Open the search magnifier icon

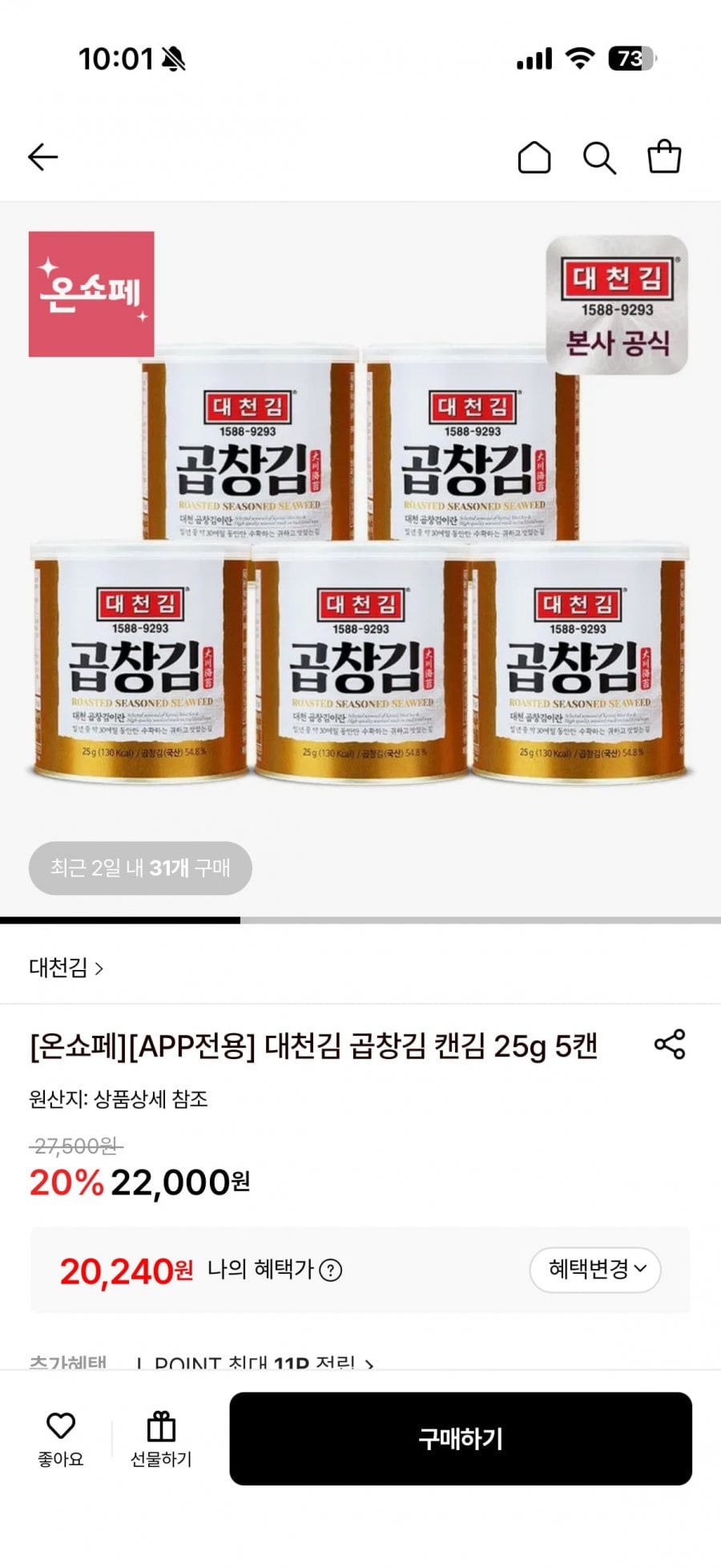(598, 157)
